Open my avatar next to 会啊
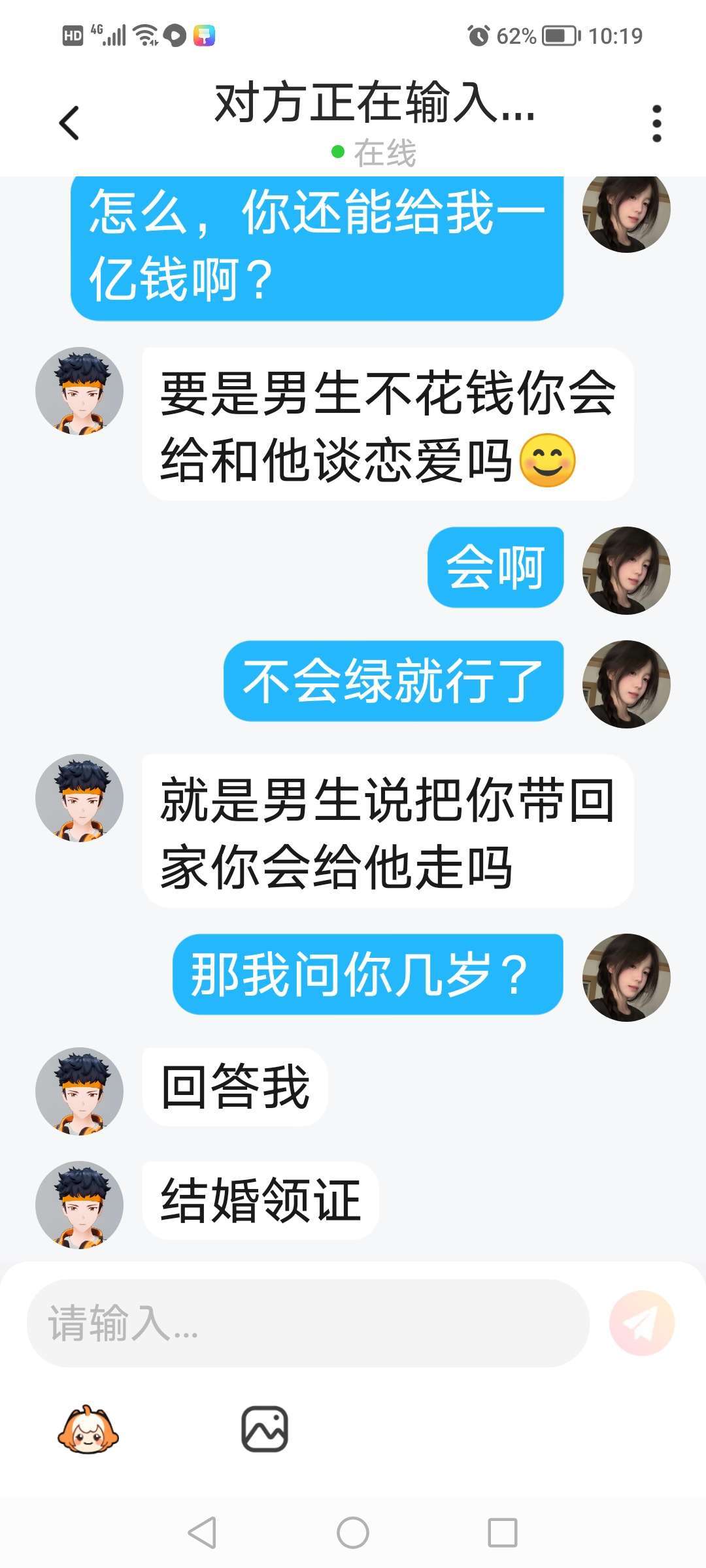Image resolution: width=706 pixels, height=1568 pixels. tap(626, 570)
